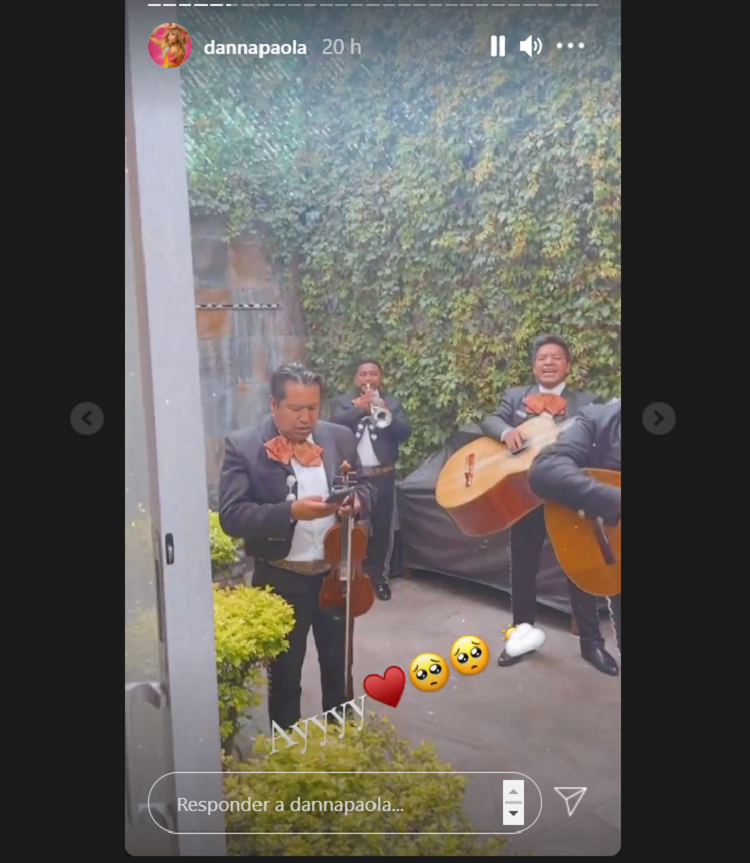Open the dannapaola username link
This screenshot has width=750, height=863.
click(x=255, y=47)
